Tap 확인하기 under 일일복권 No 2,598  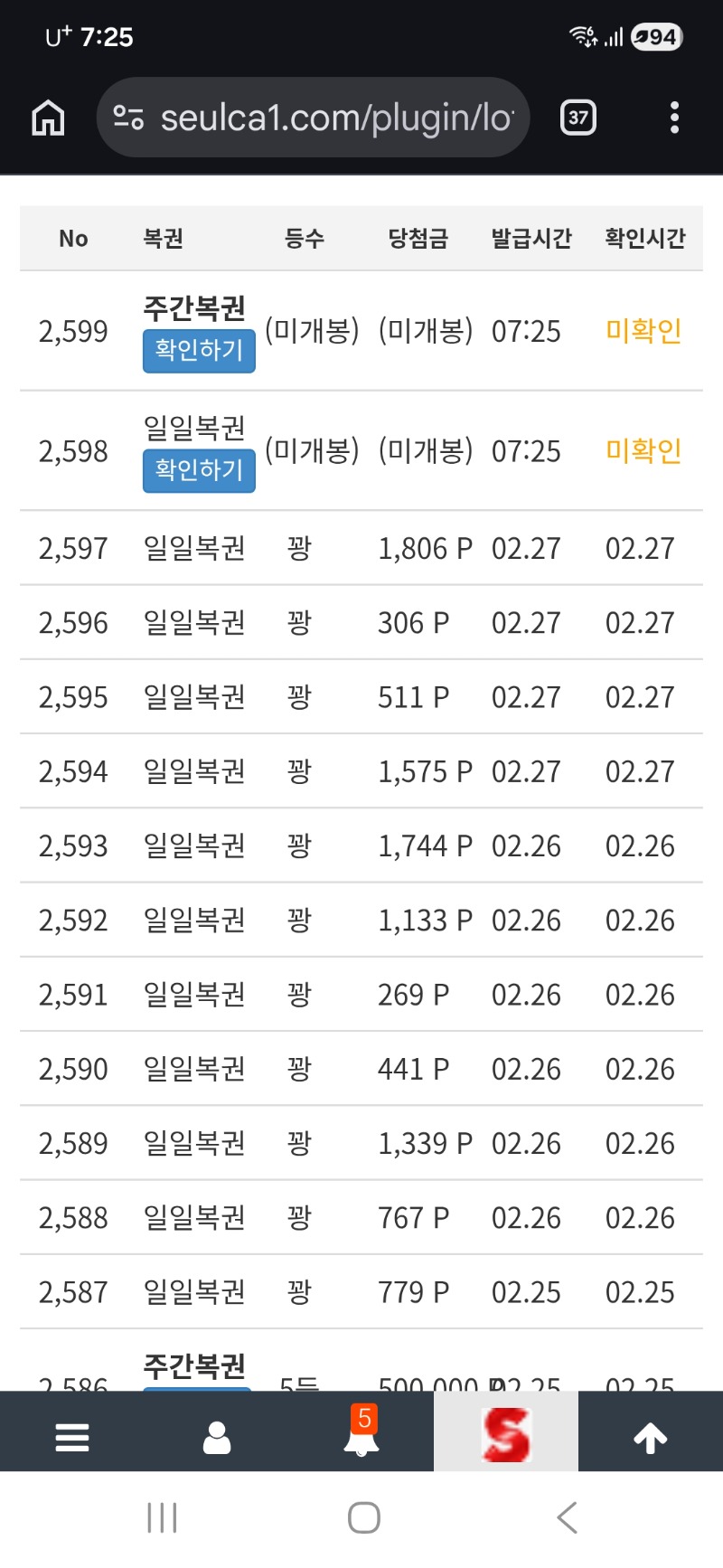[199, 470]
